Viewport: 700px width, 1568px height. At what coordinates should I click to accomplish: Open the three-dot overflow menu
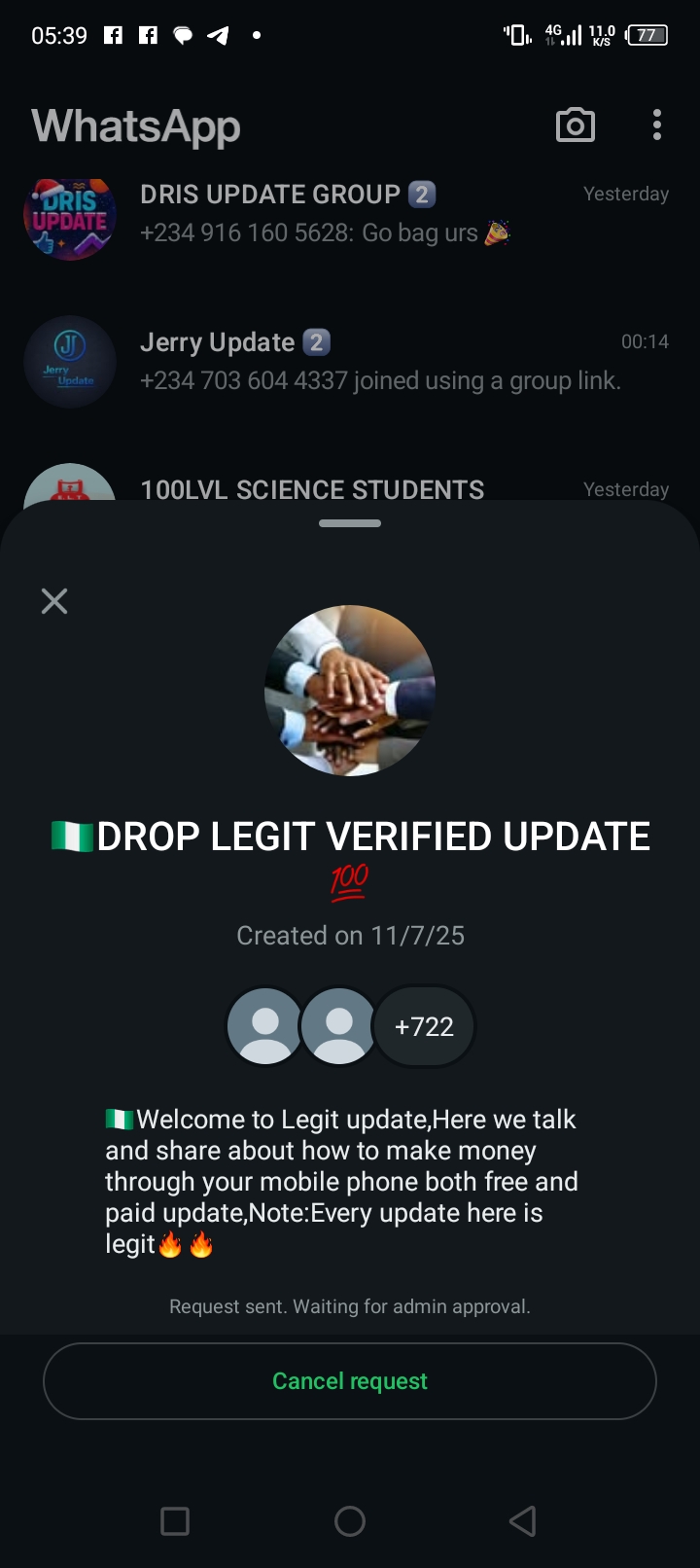coord(657,125)
